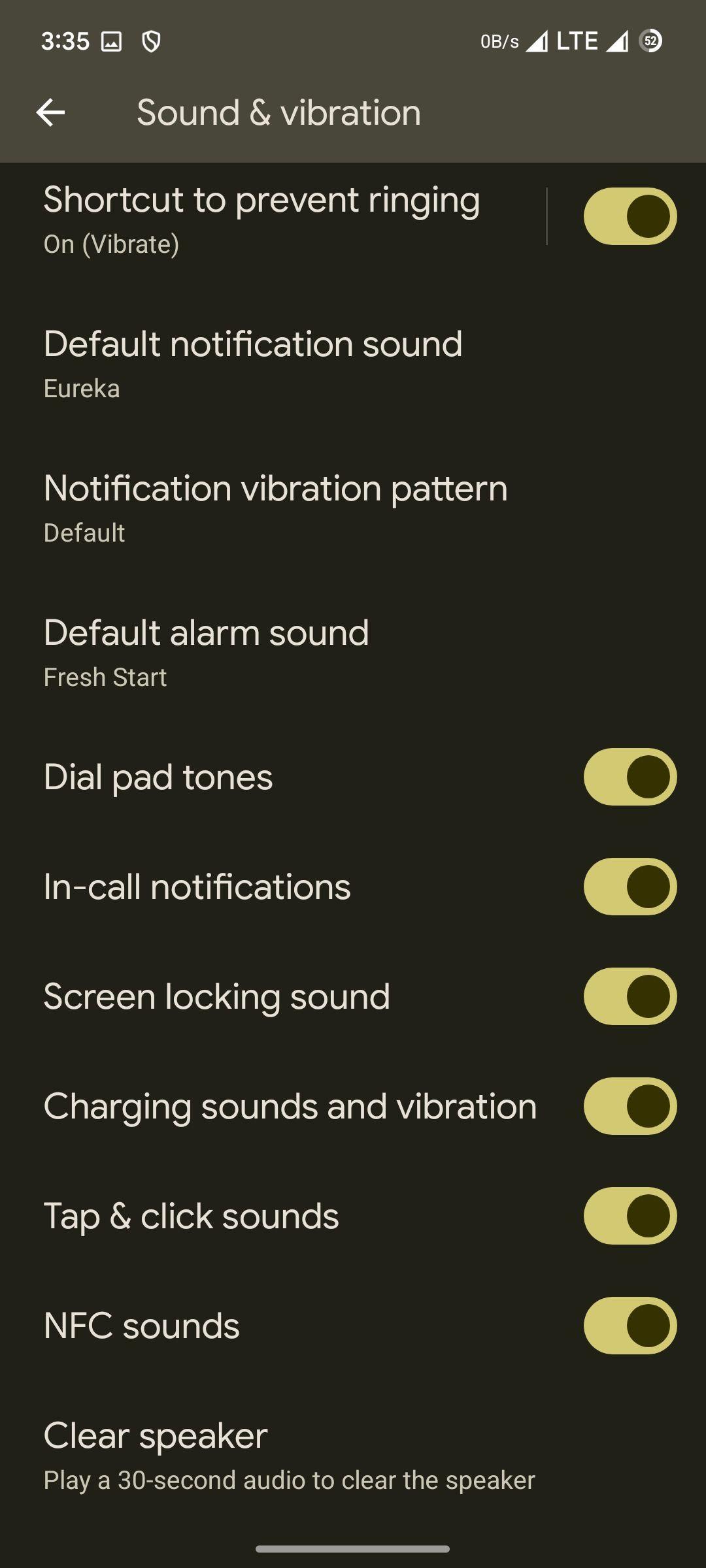Toggle NFC sounds off
Screen dimensions: 706x1568
pos(630,1326)
